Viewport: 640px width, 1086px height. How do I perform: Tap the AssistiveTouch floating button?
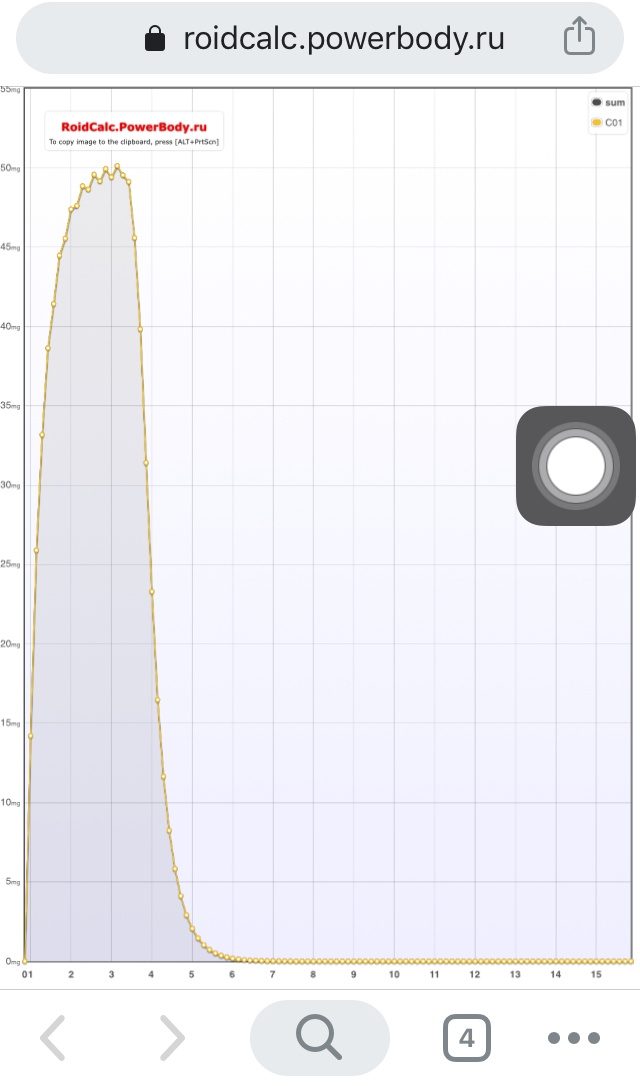[x=575, y=466]
